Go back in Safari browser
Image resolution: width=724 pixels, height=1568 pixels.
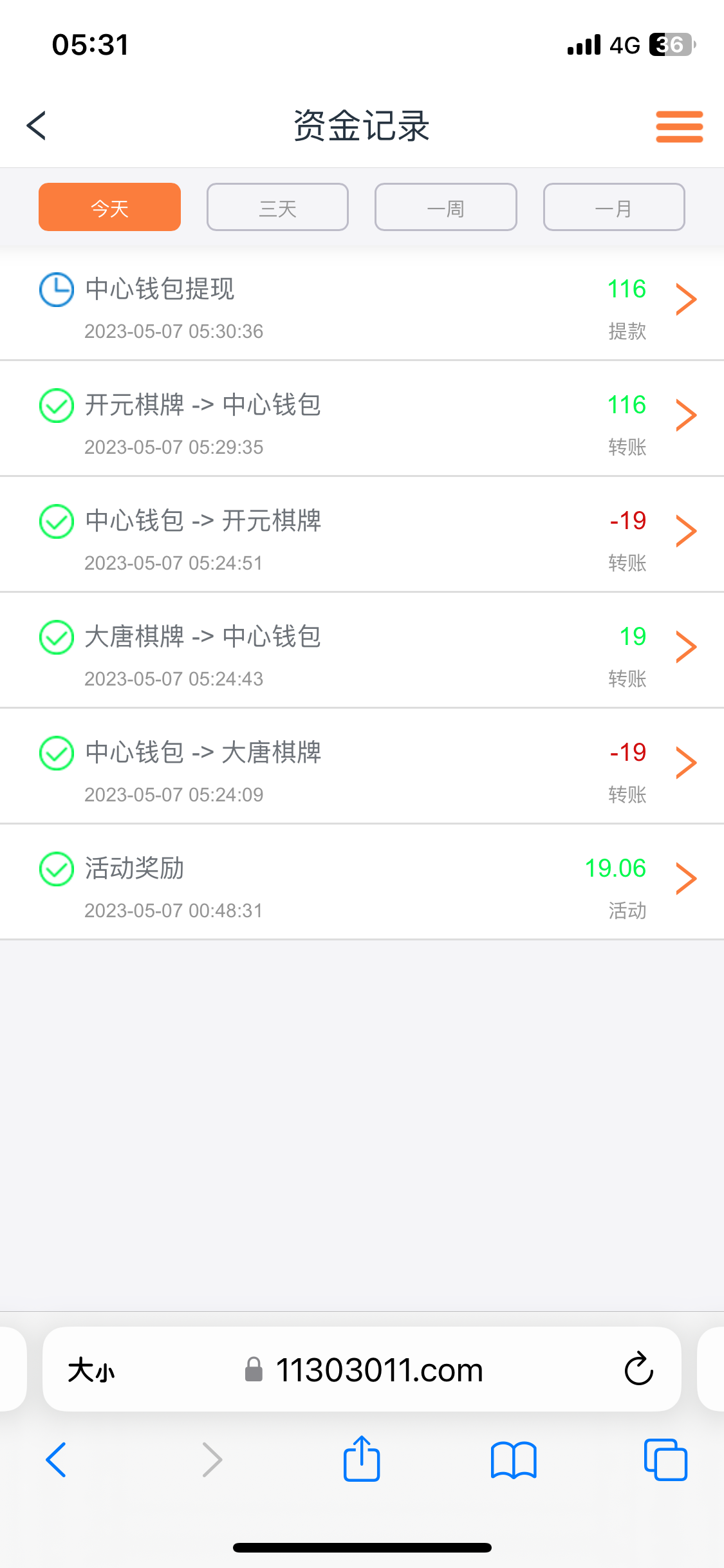tap(56, 1459)
